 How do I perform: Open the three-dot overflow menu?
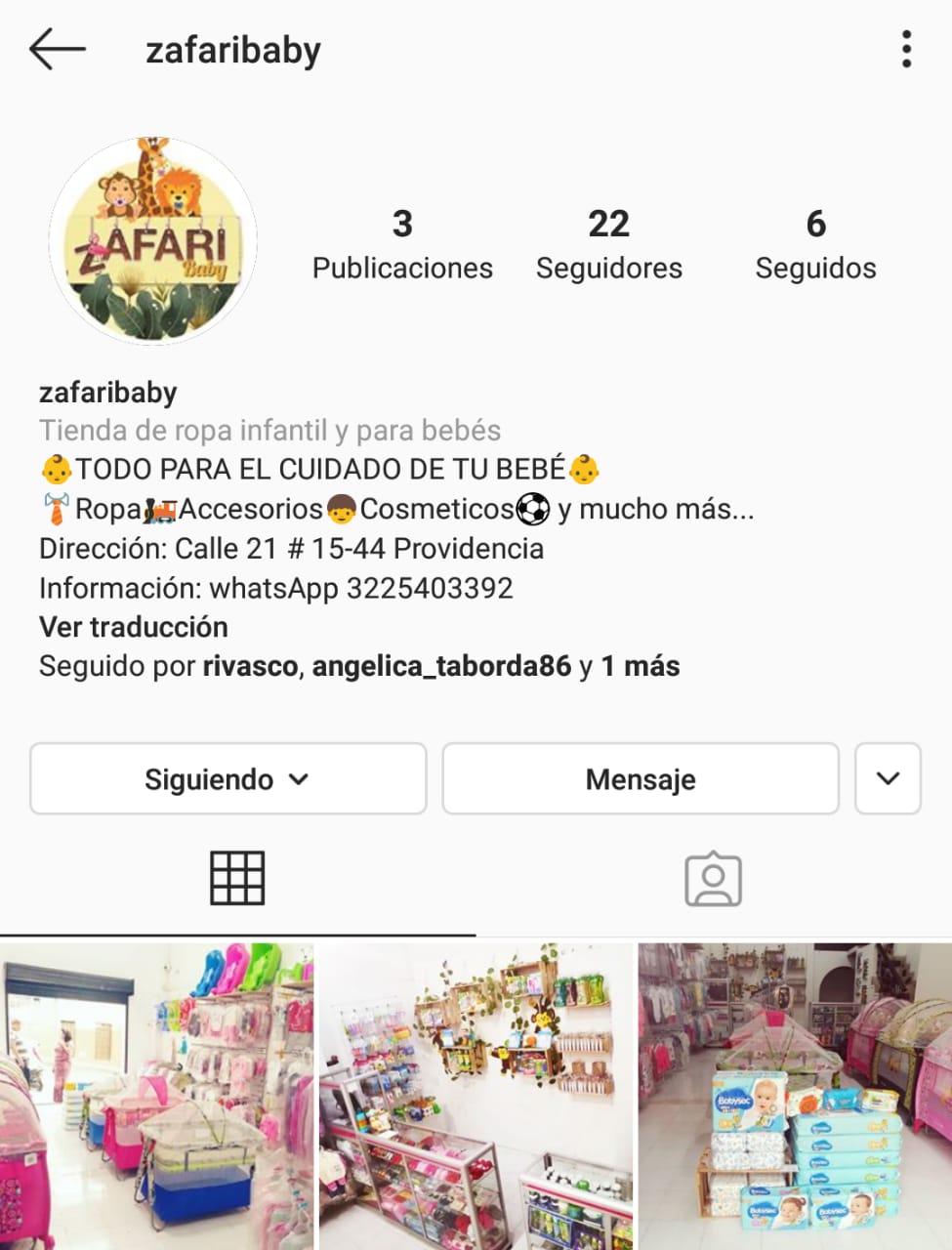tap(906, 49)
